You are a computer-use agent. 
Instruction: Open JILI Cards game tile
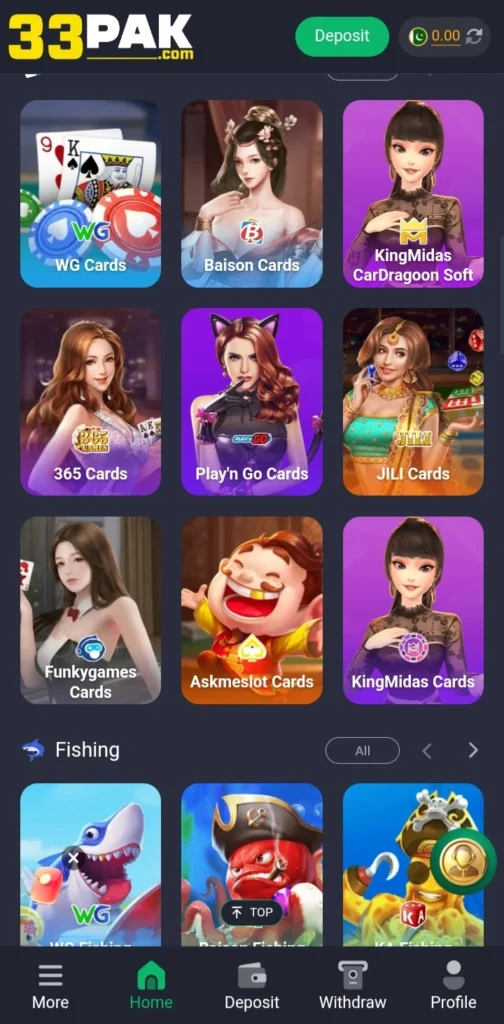point(413,402)
